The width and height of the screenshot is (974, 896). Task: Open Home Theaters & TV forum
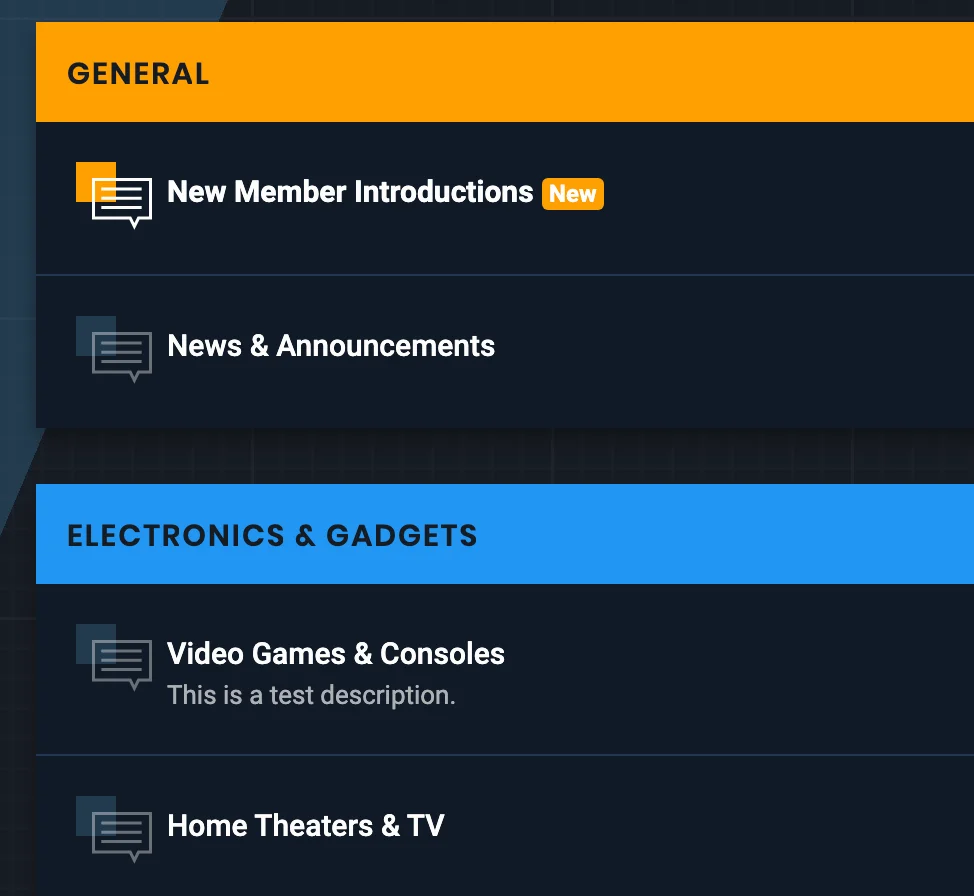[306, 826]
